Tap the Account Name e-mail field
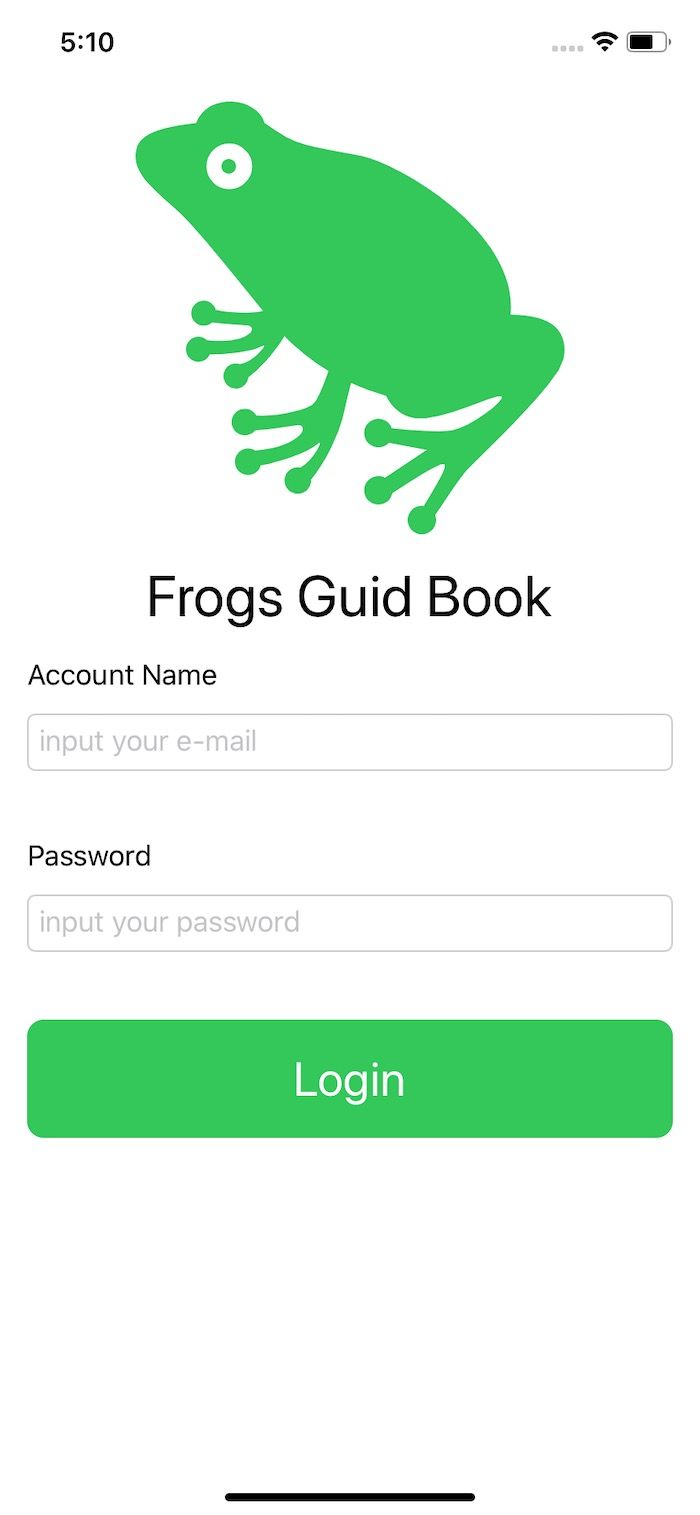This screenshot has width=700, height=1515. pyautogui.click(x=349, y=742)
